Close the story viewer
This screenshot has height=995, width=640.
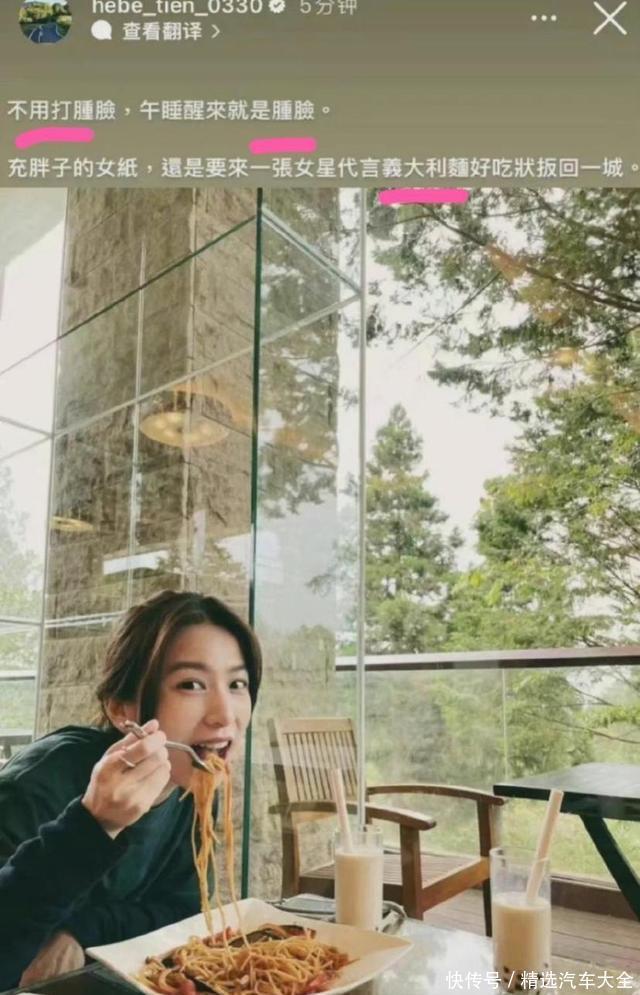tap(609, 18)
